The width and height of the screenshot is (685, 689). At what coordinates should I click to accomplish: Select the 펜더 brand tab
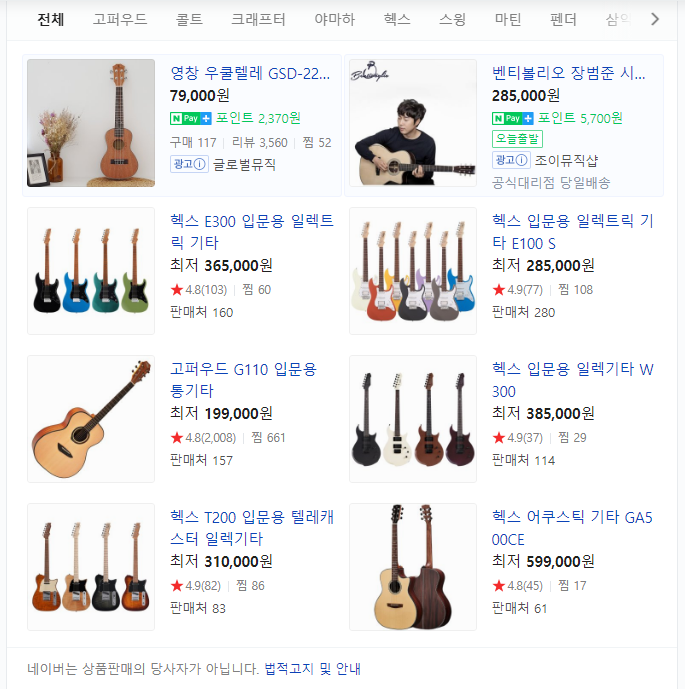(563, 19)
